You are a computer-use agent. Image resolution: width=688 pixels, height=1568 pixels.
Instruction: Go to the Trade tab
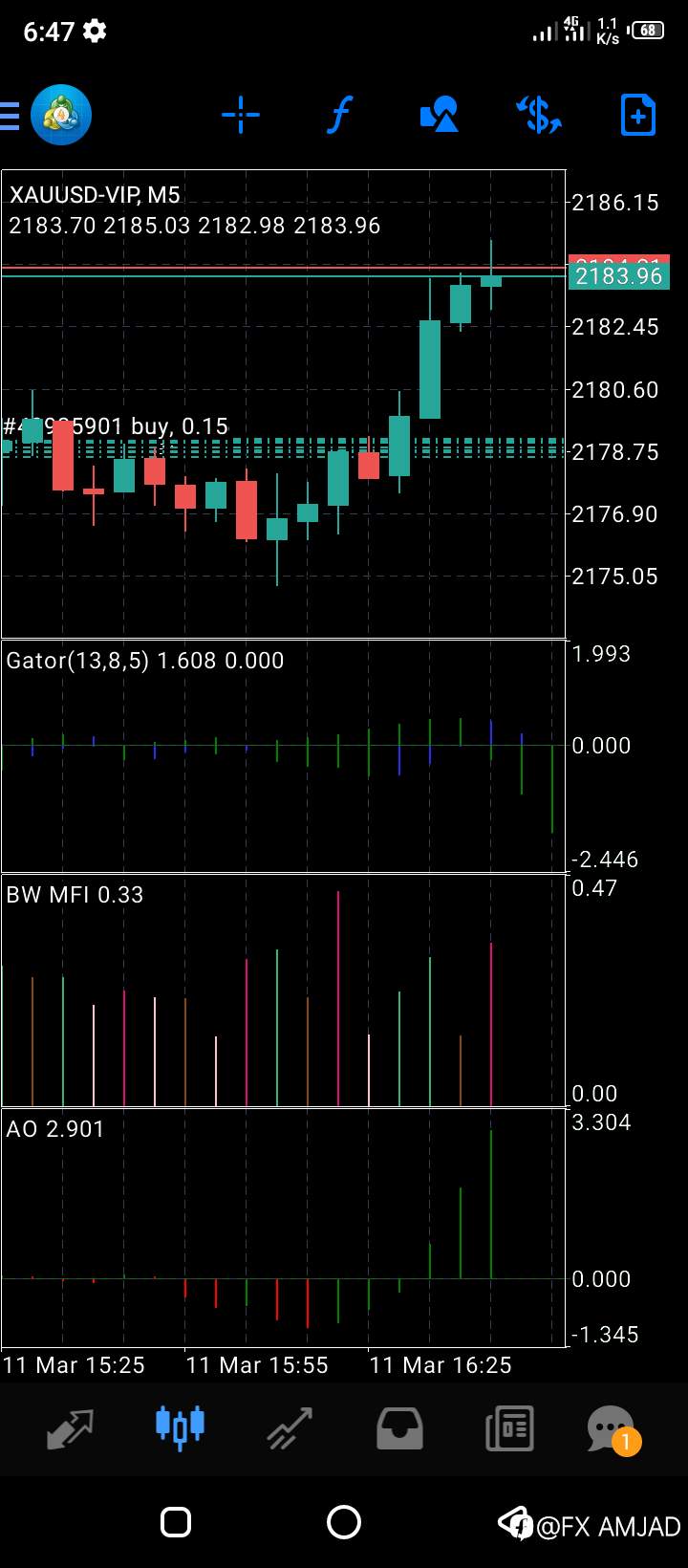(x=290, y=1428)
